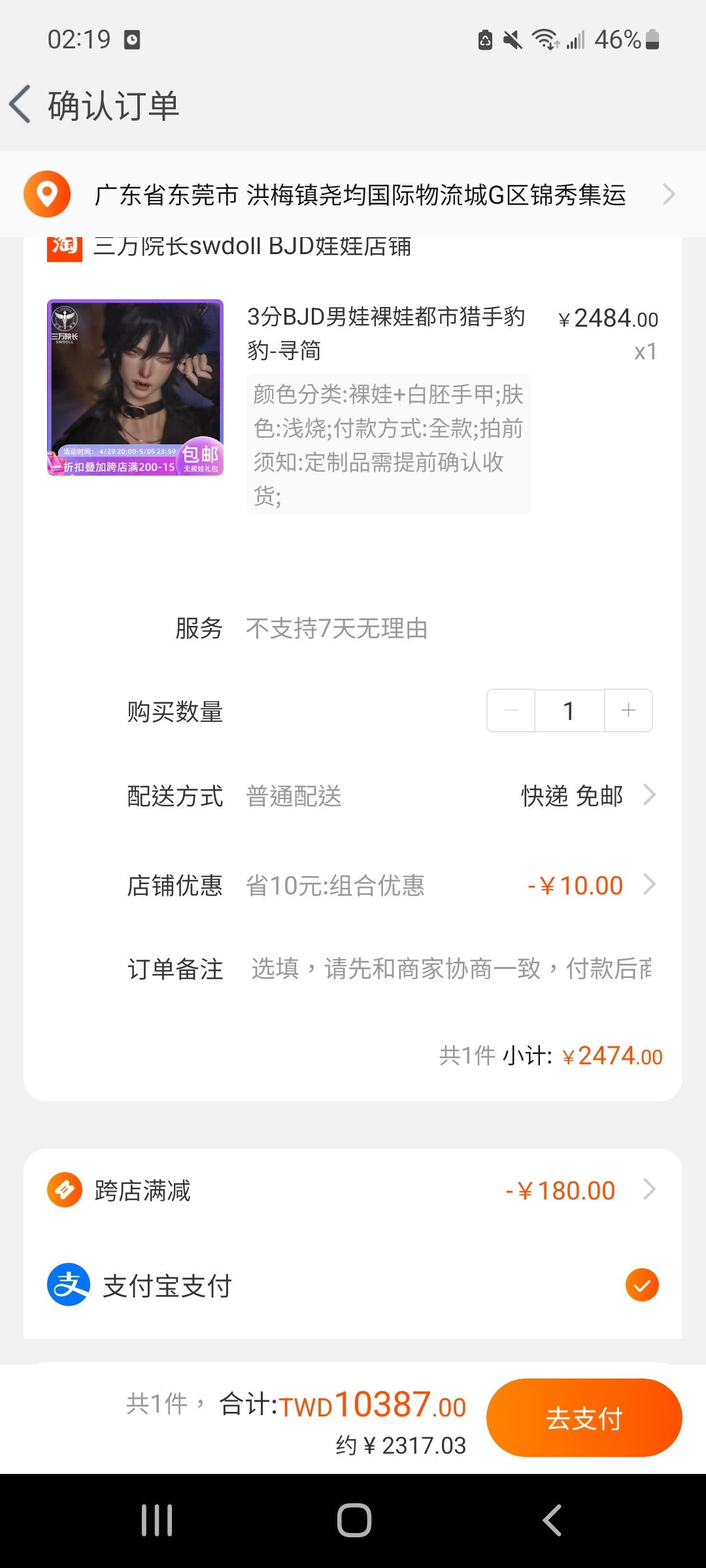Image resolution: width=706 pixels, height=1568 pixels.
Task: Tap 去支付 to pay for the order
Action: click(584, 1418)
